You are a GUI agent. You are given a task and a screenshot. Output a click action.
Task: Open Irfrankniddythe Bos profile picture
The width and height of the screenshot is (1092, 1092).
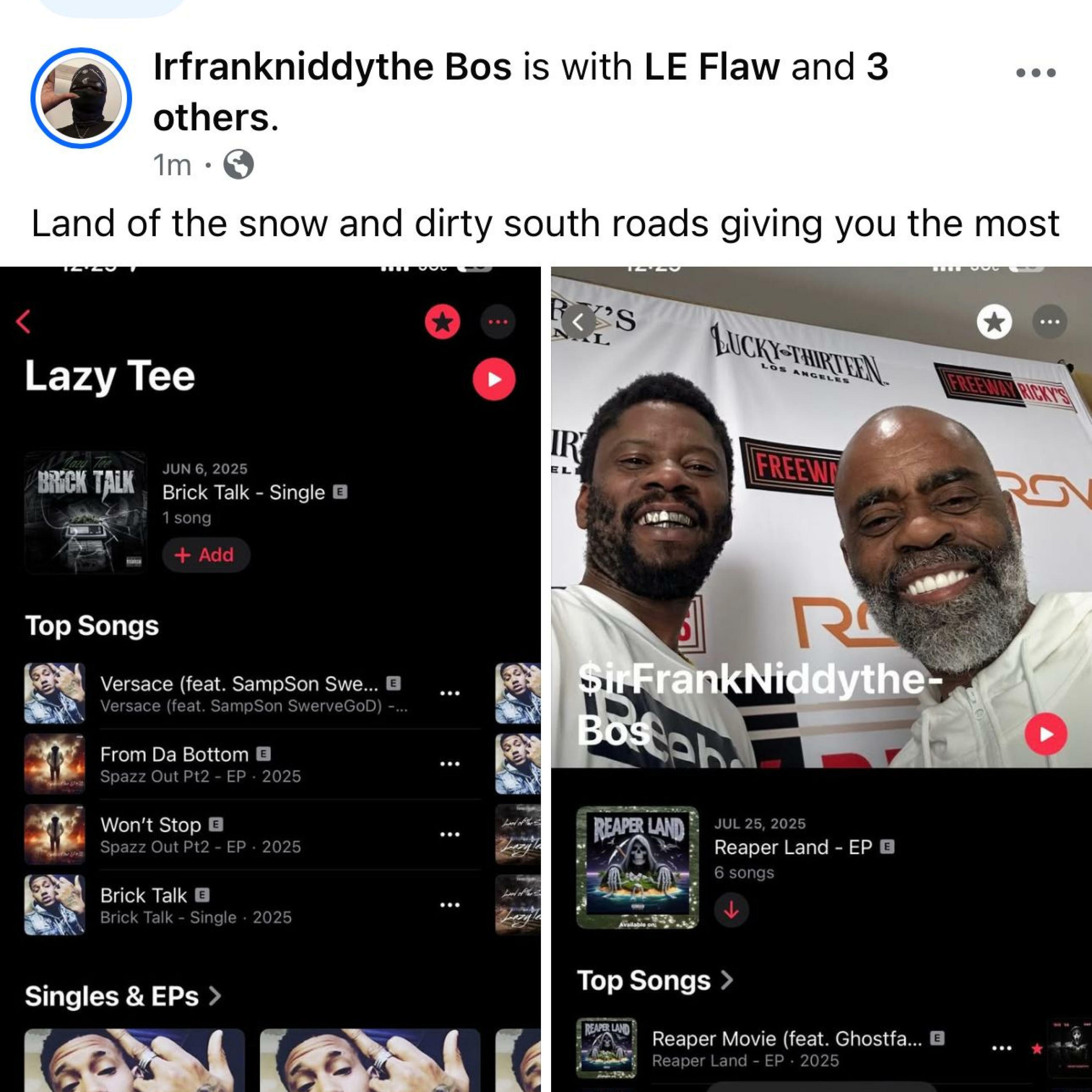(x=81, y=98)
